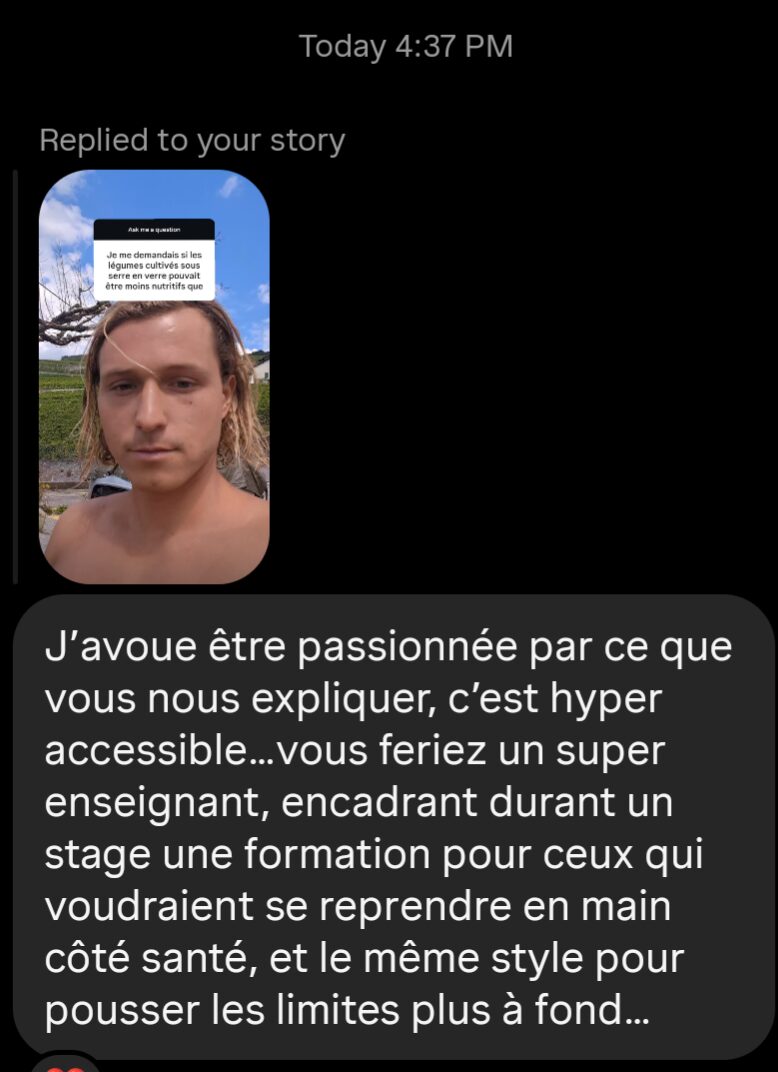Open the replied story thumbnail

(x=154, y=377)
